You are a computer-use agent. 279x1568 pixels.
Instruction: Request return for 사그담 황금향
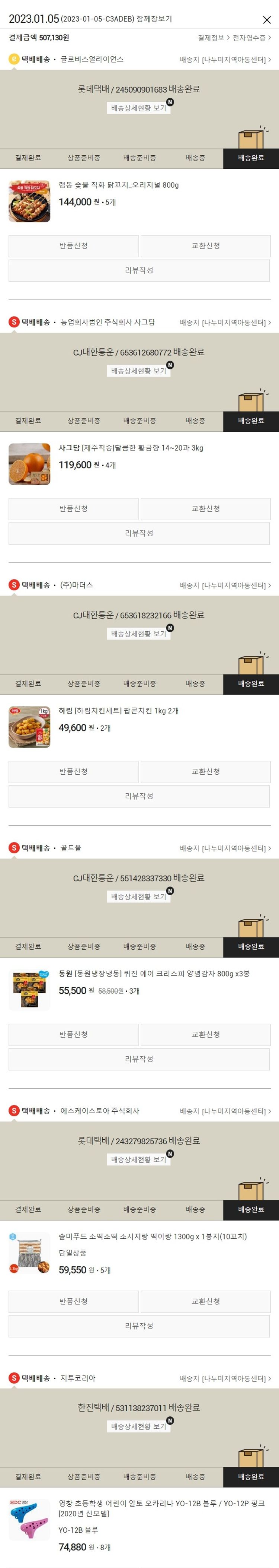click(x=74, y=509)
